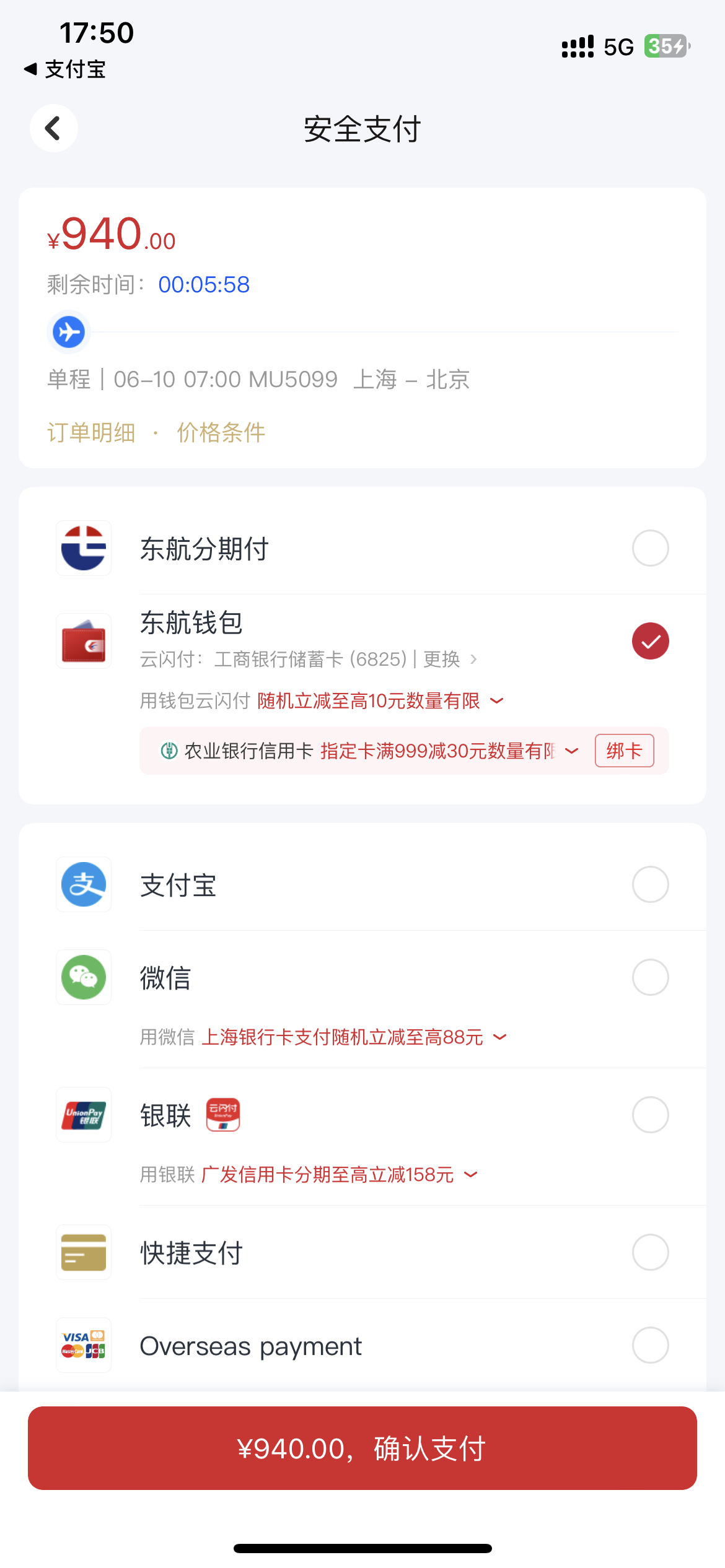Expand 广发信用卡分期 立减158元 offer
The height and width of the screenshot is (1568, 725).
(470, 1174)
